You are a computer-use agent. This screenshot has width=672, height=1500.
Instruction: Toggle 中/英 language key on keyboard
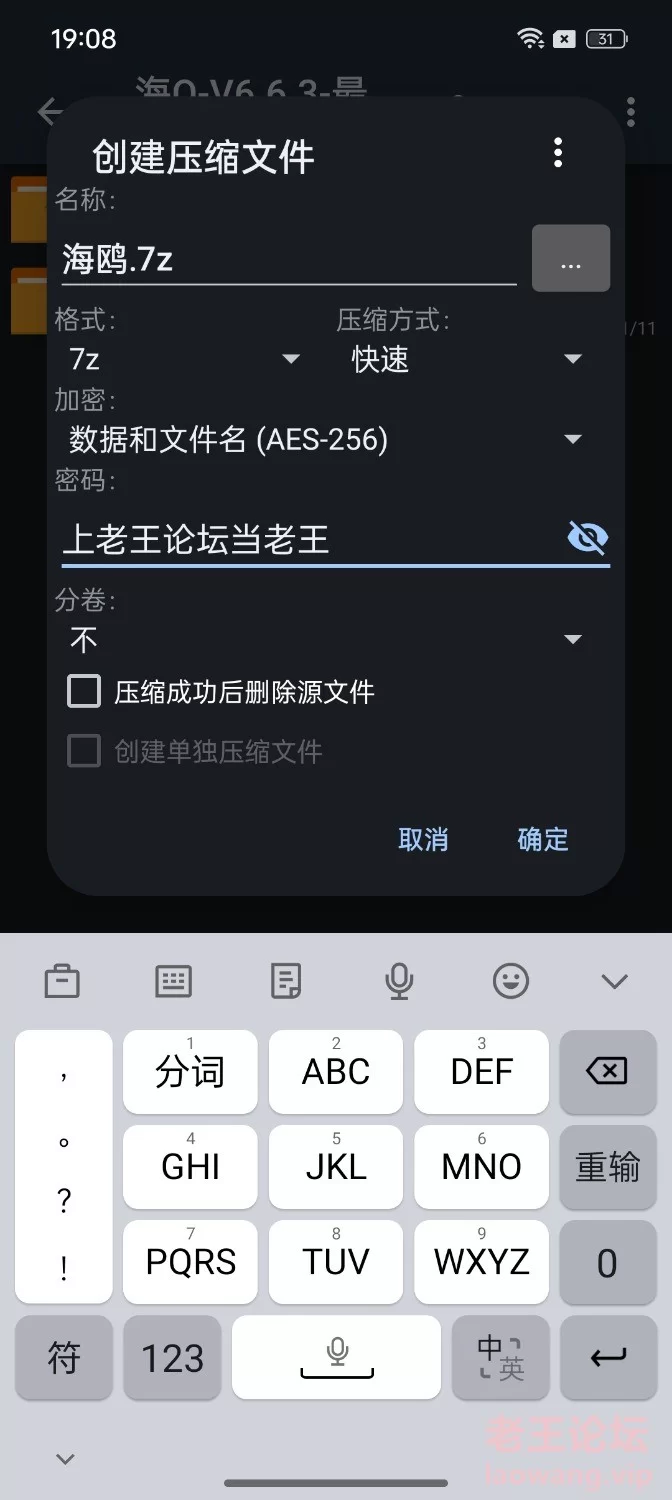click(x=500, y=1358)
